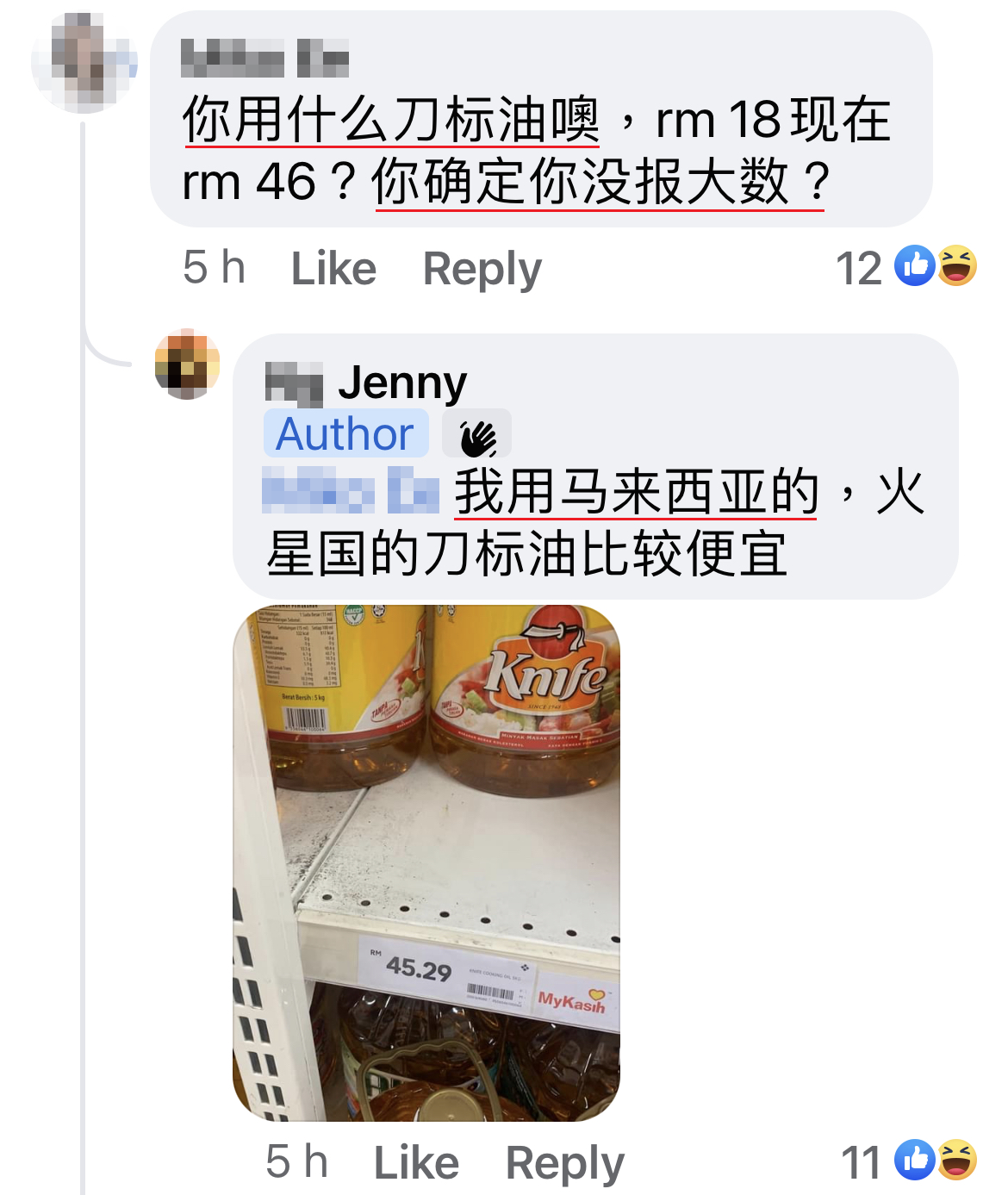Screen dimensions: 1008x1195
Task: Like the top comment about rm 18
Action: tap(333, 268)
